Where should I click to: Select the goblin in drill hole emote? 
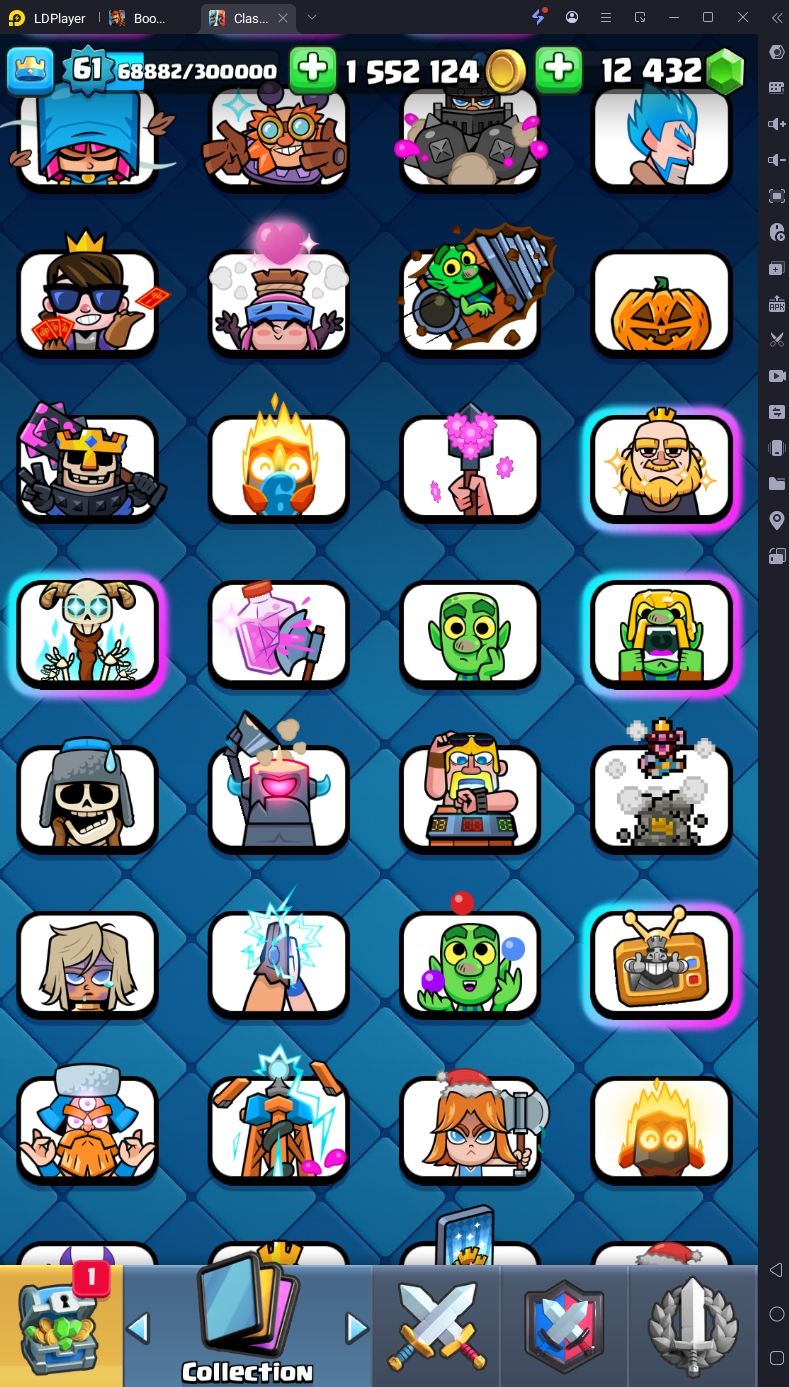coord(470,303)
